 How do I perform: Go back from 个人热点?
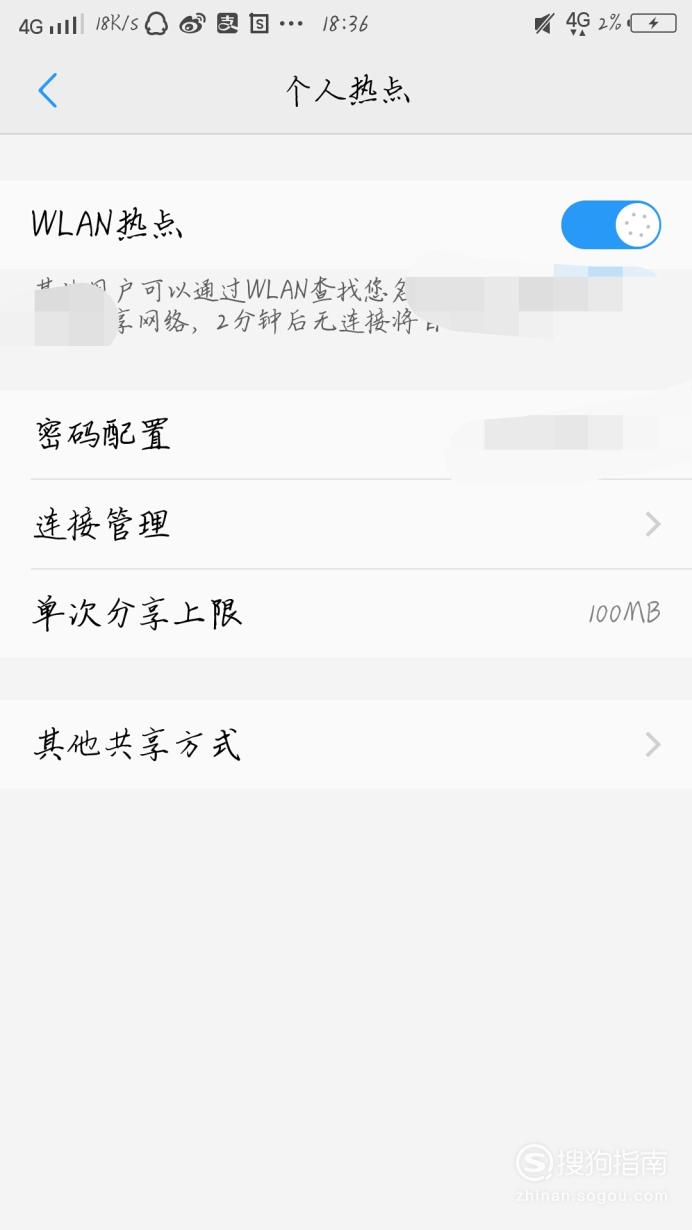[x=48, y=90]
